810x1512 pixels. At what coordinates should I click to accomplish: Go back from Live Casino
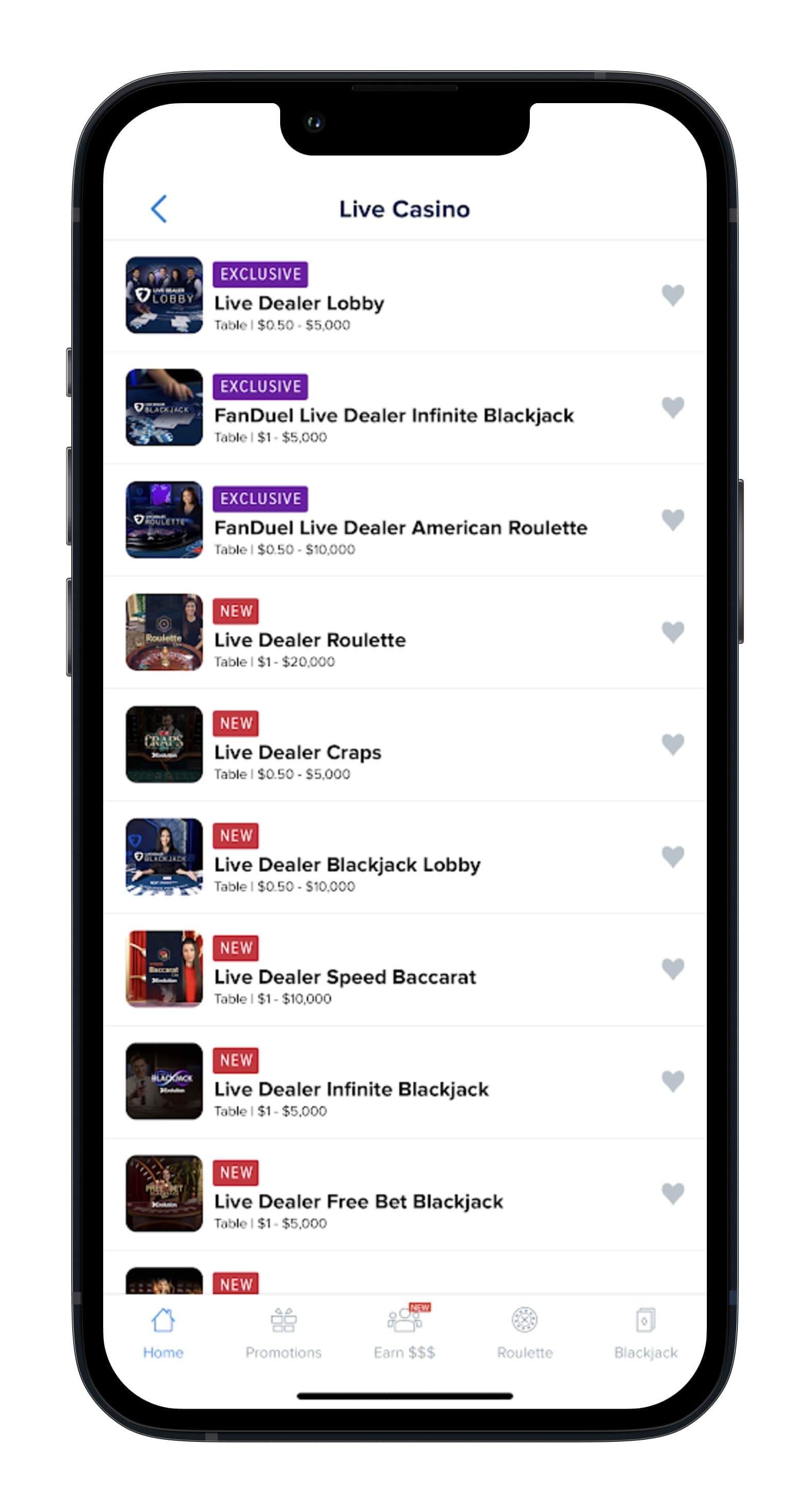(158, 209)
